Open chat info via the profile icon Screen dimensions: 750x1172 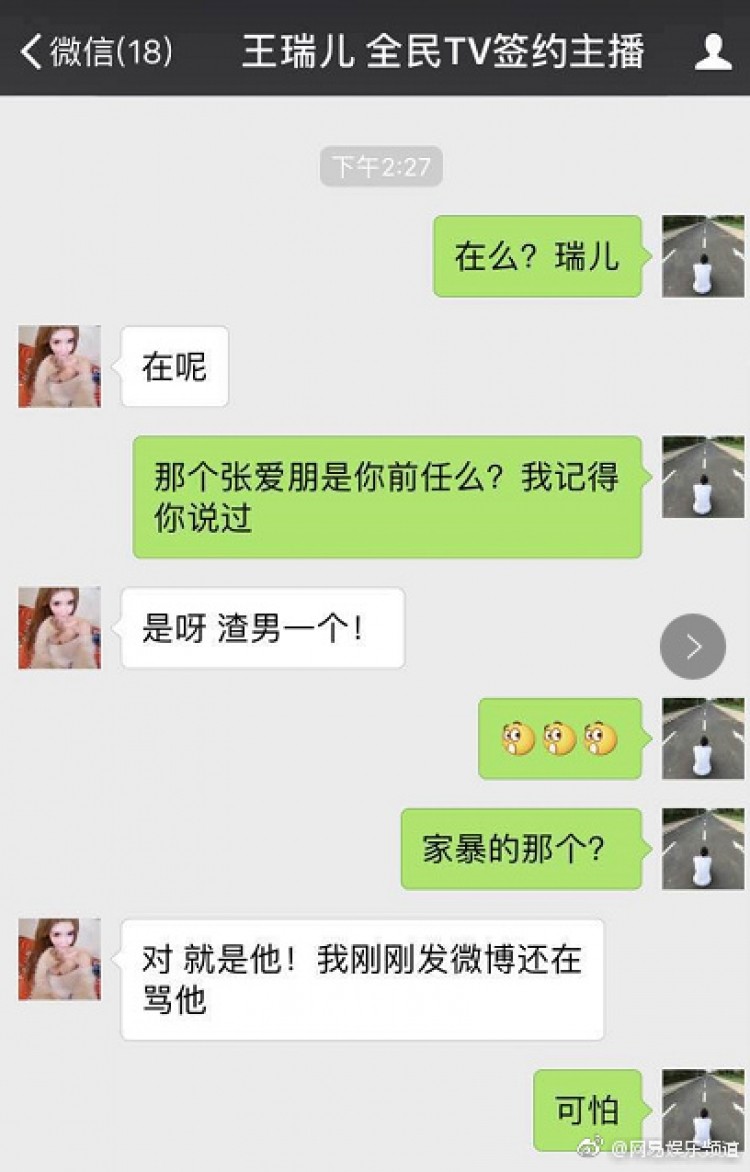[x=713, y=51]
